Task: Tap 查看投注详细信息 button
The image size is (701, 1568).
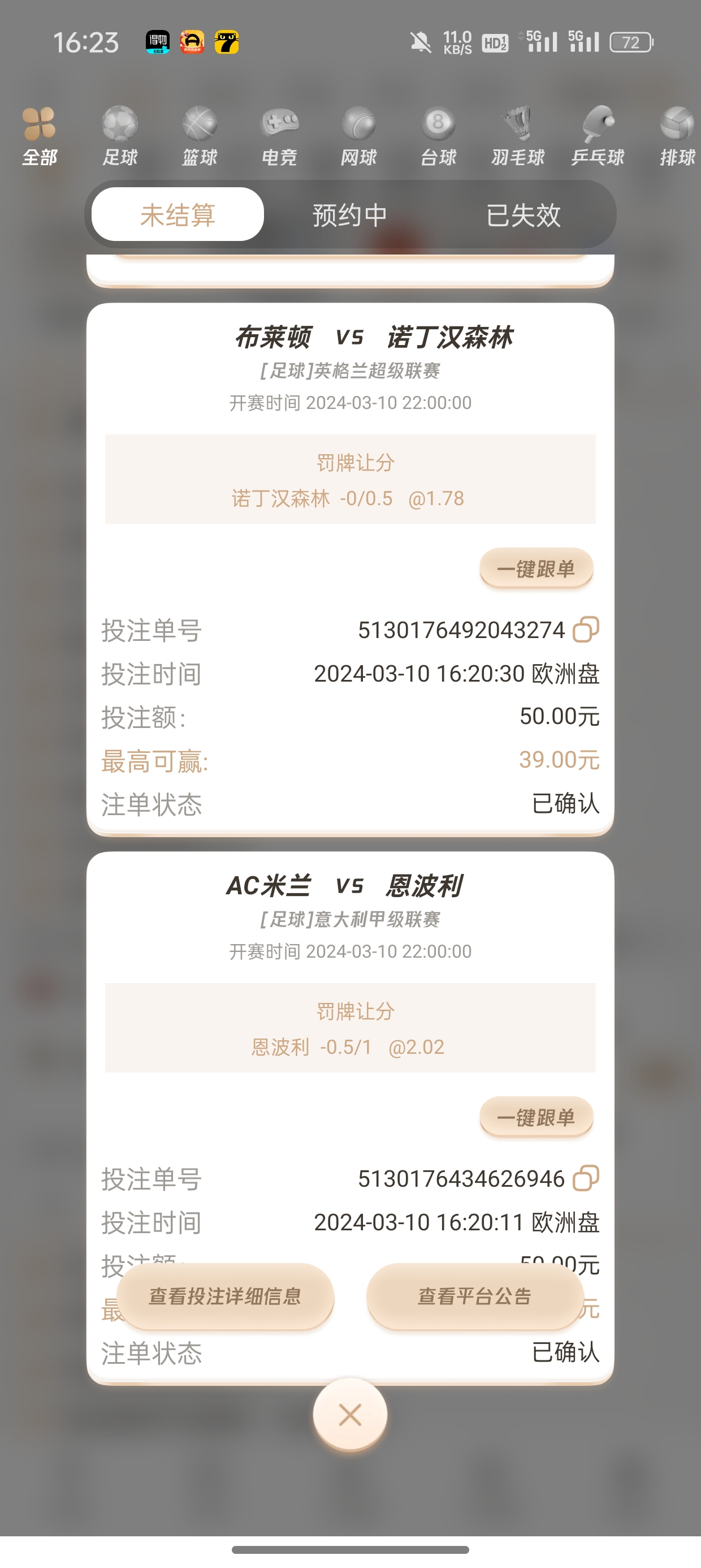Action: (x=225, y=1296)
